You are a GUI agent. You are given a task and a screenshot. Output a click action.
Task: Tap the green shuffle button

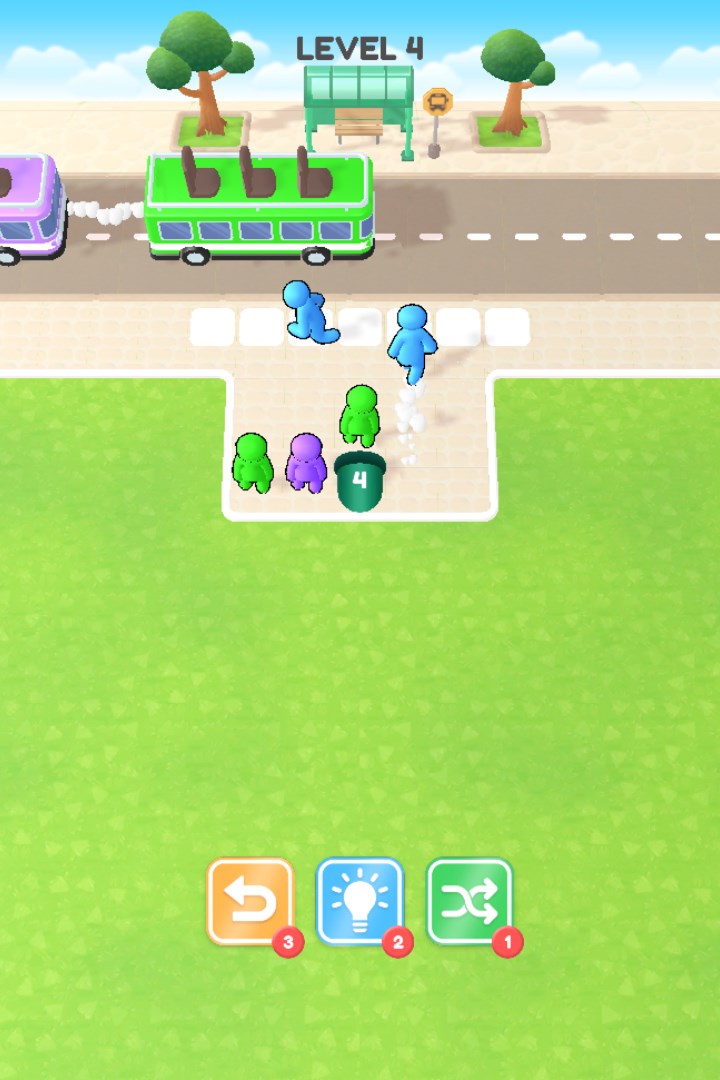pos(470,901)
